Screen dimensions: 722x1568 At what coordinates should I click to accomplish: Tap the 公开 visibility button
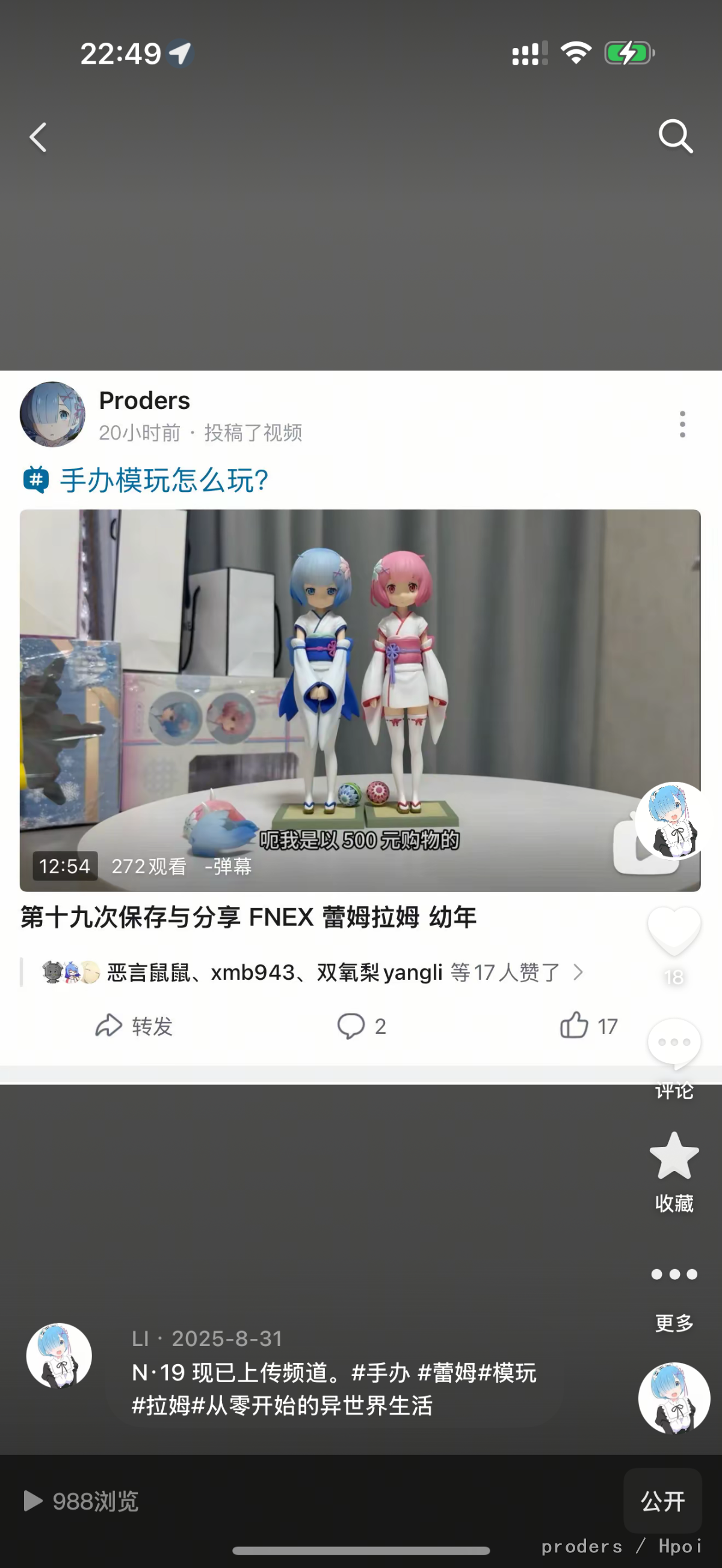[662, 1501]
